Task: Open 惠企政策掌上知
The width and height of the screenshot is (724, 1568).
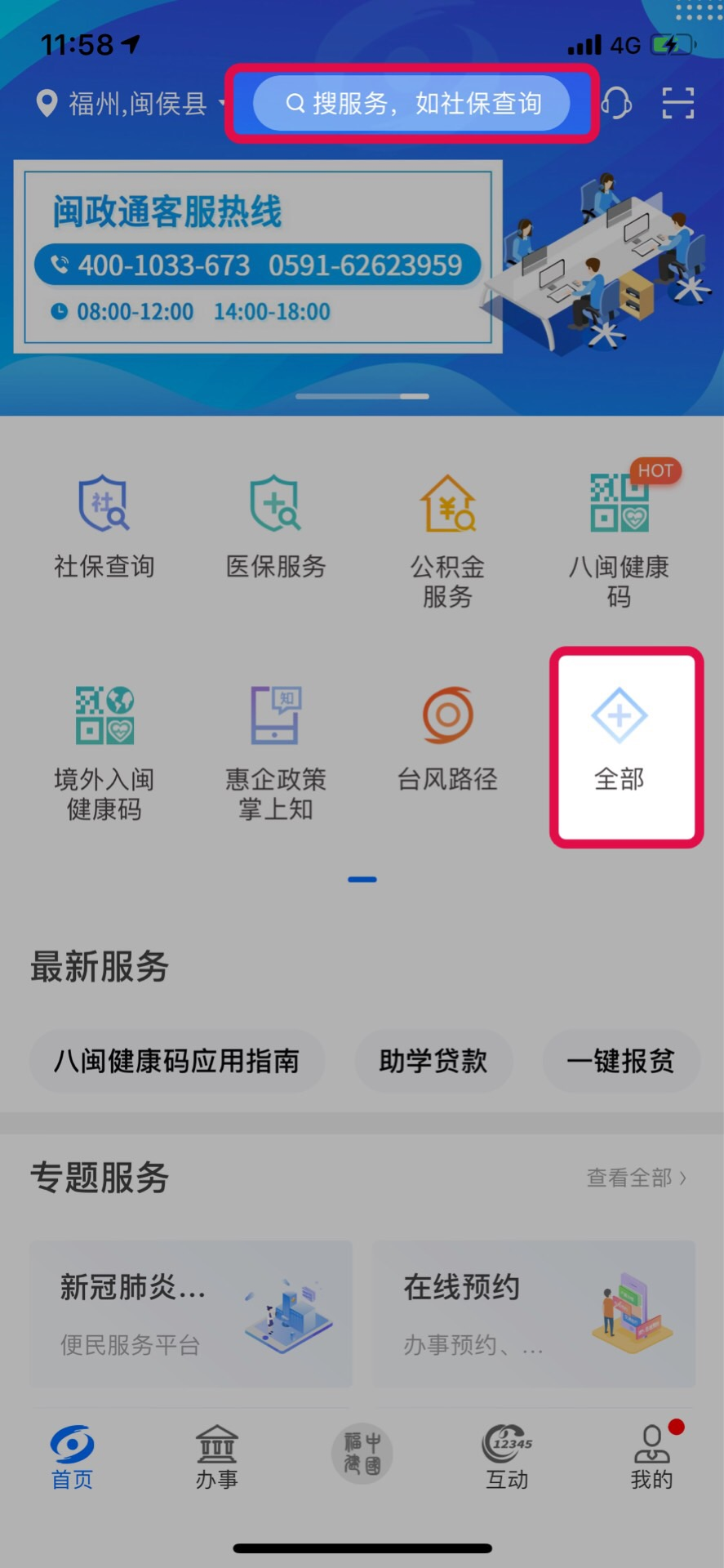Action: (x=276, y=751)
